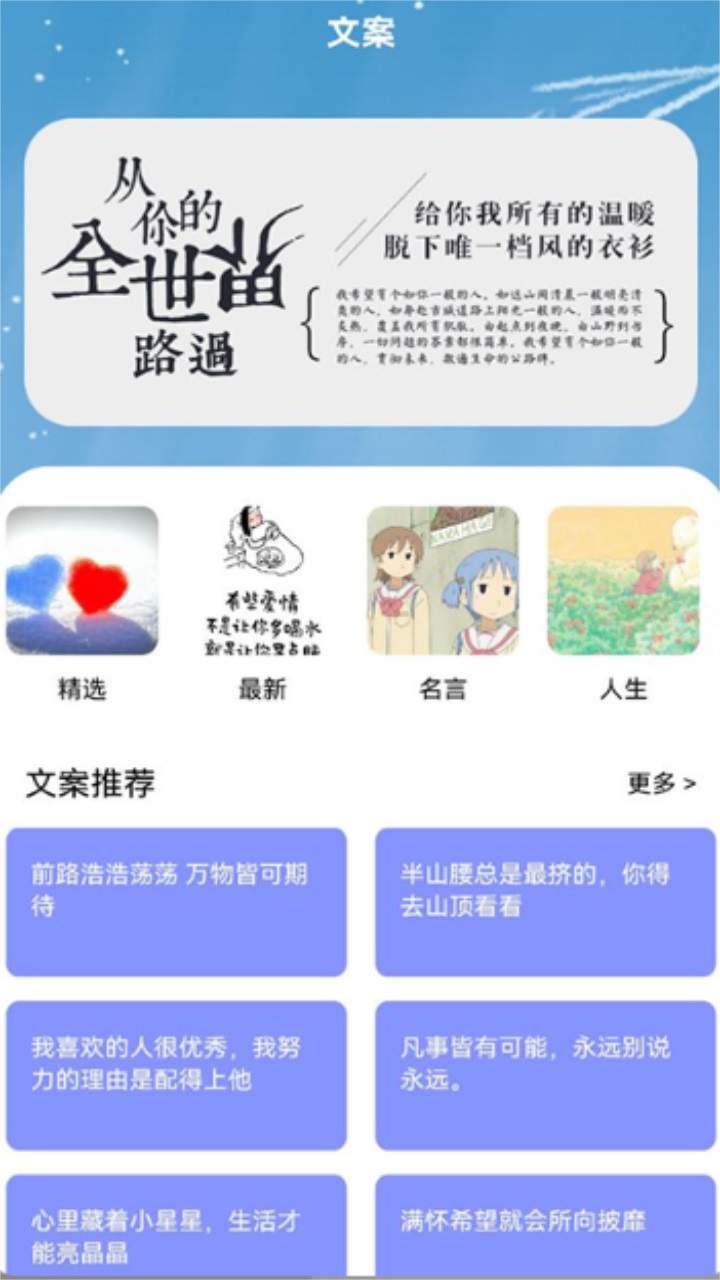Select the 我喜欢的人很优秀 quote card
Image resolution: width=720 pixels, height=1280 pixels.
click(x=178, y=1074)
